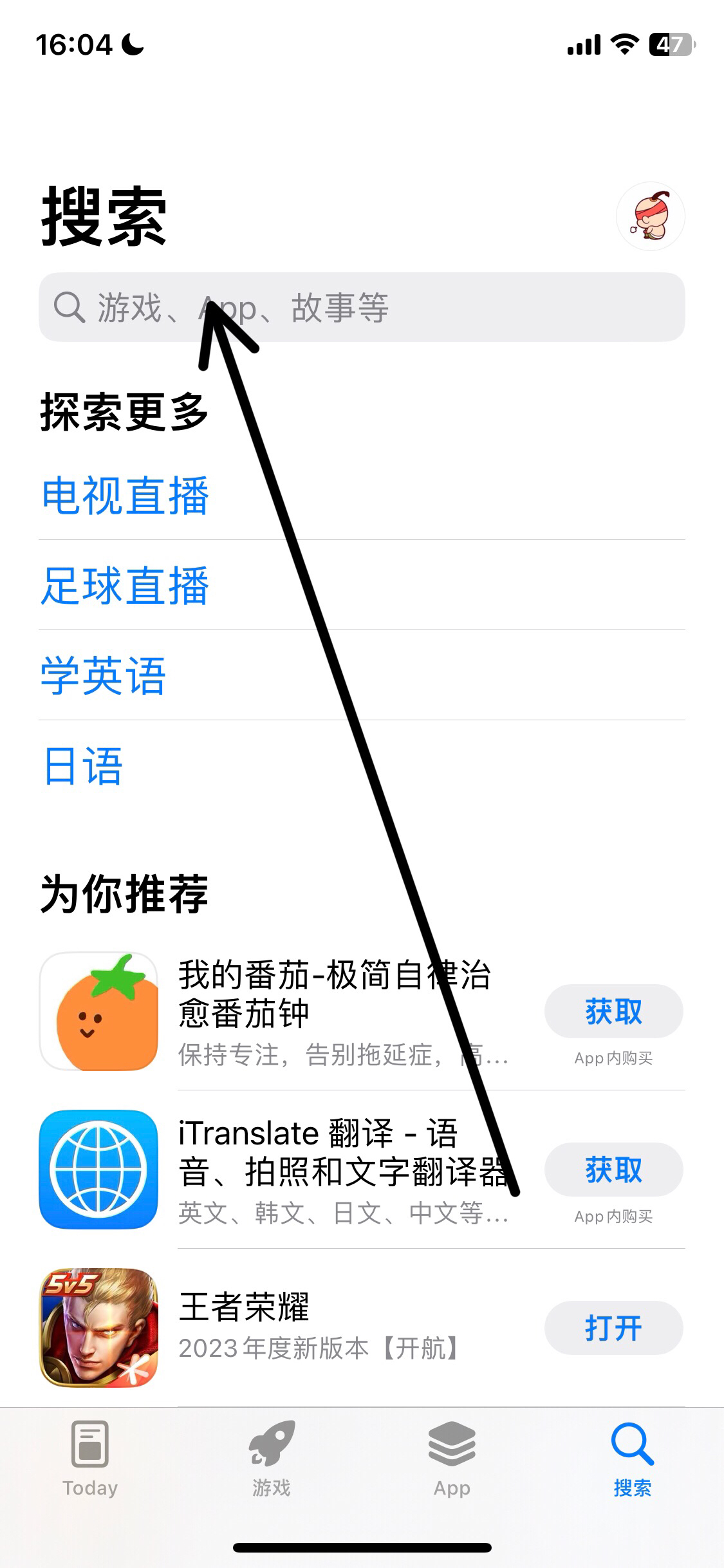Viewport: 724px width, 1568px height.
Task: Tap the search field for games and apps
Action: pyautogui.click(x=360, y=307)
